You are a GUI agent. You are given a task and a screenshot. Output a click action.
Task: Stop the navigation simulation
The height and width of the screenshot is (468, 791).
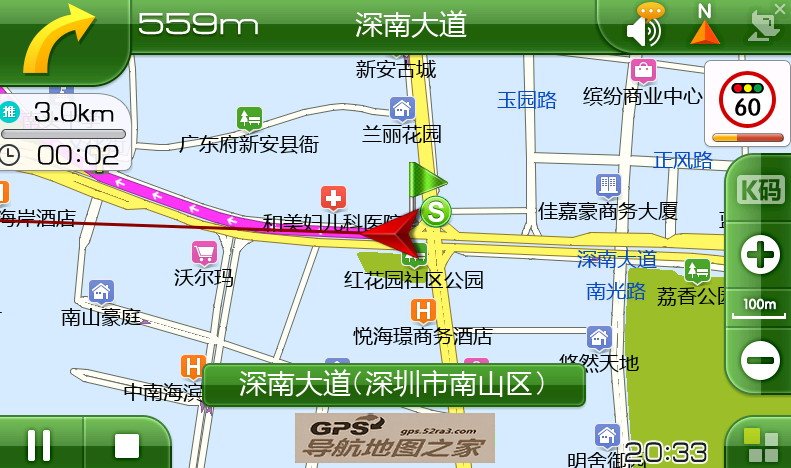[126, 444]
